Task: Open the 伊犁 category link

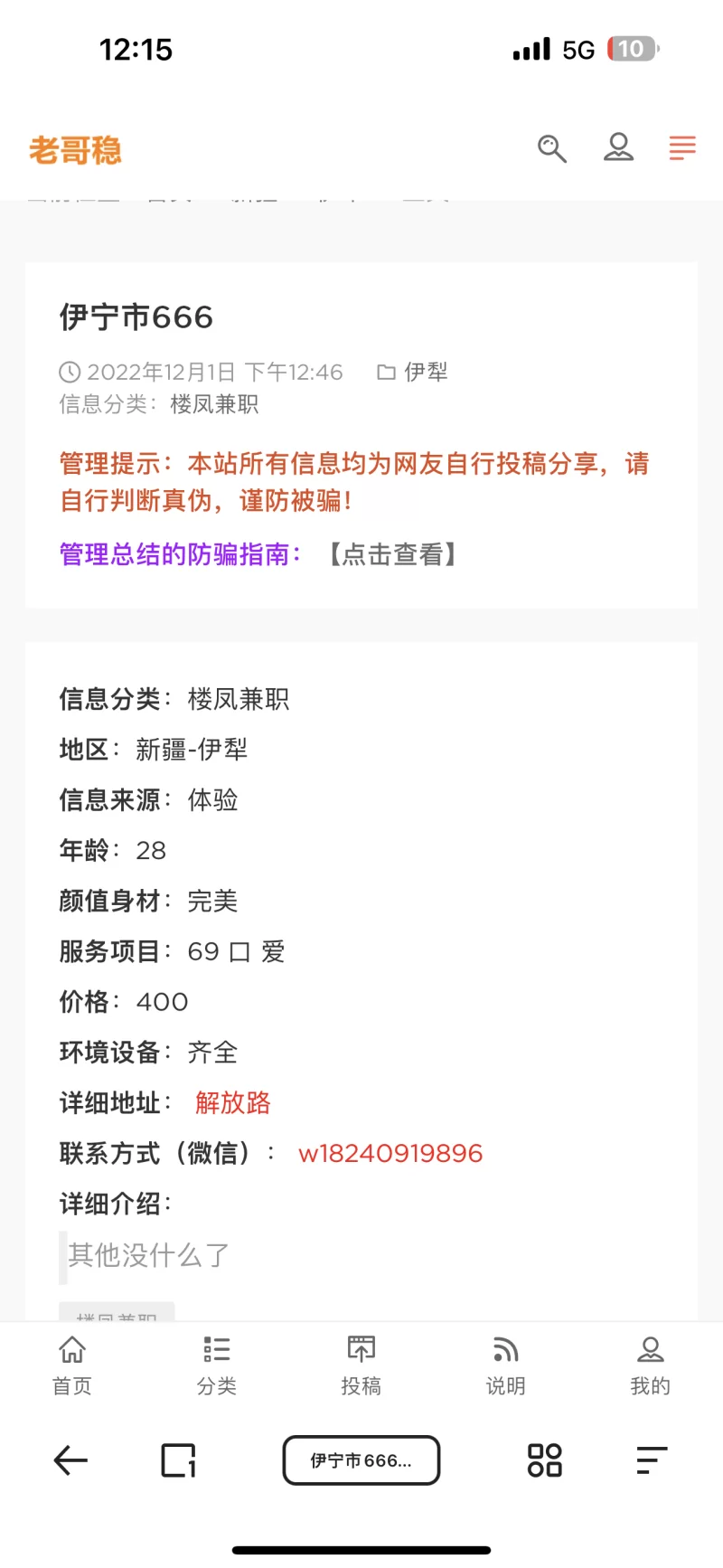Action: coord(425,372)
